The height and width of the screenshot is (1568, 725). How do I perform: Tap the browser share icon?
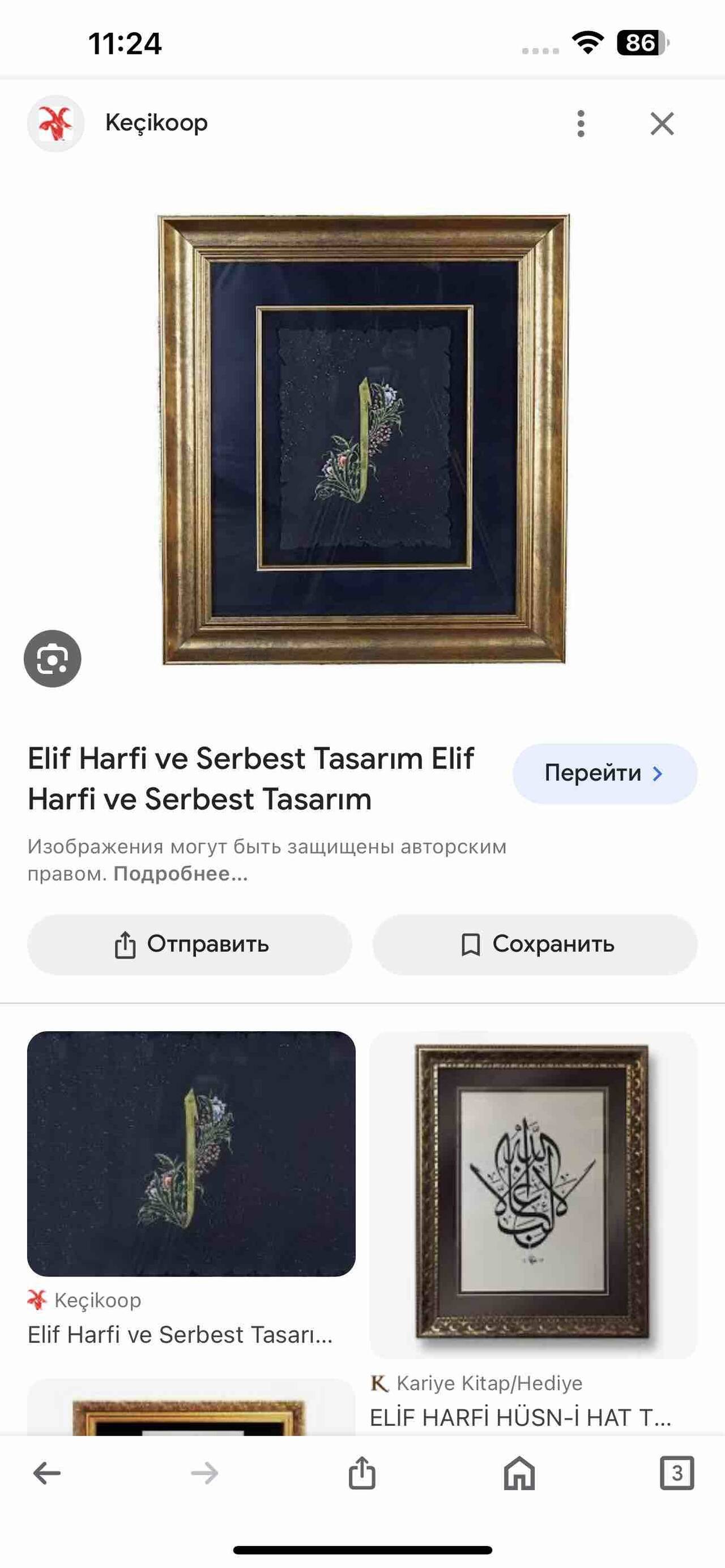(362, 1473)
